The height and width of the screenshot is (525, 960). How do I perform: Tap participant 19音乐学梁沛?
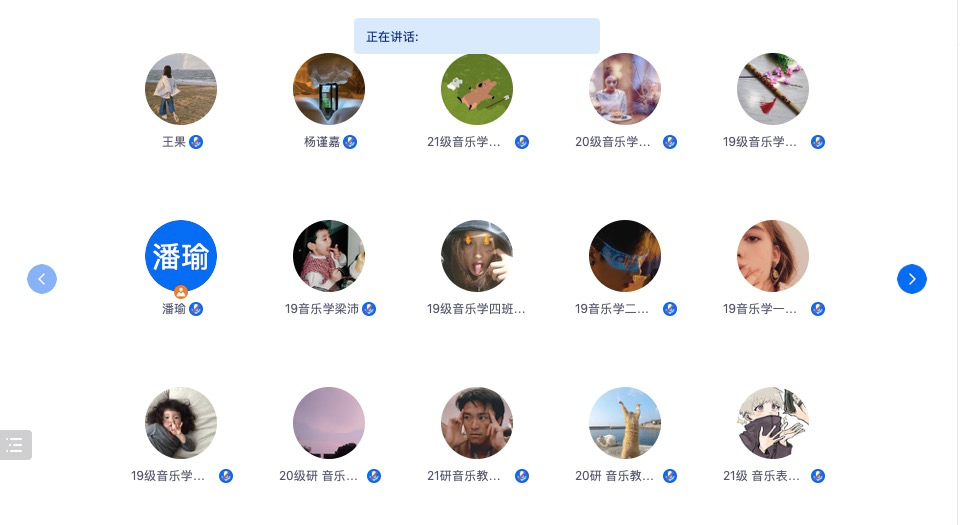[x=329, y=256]
